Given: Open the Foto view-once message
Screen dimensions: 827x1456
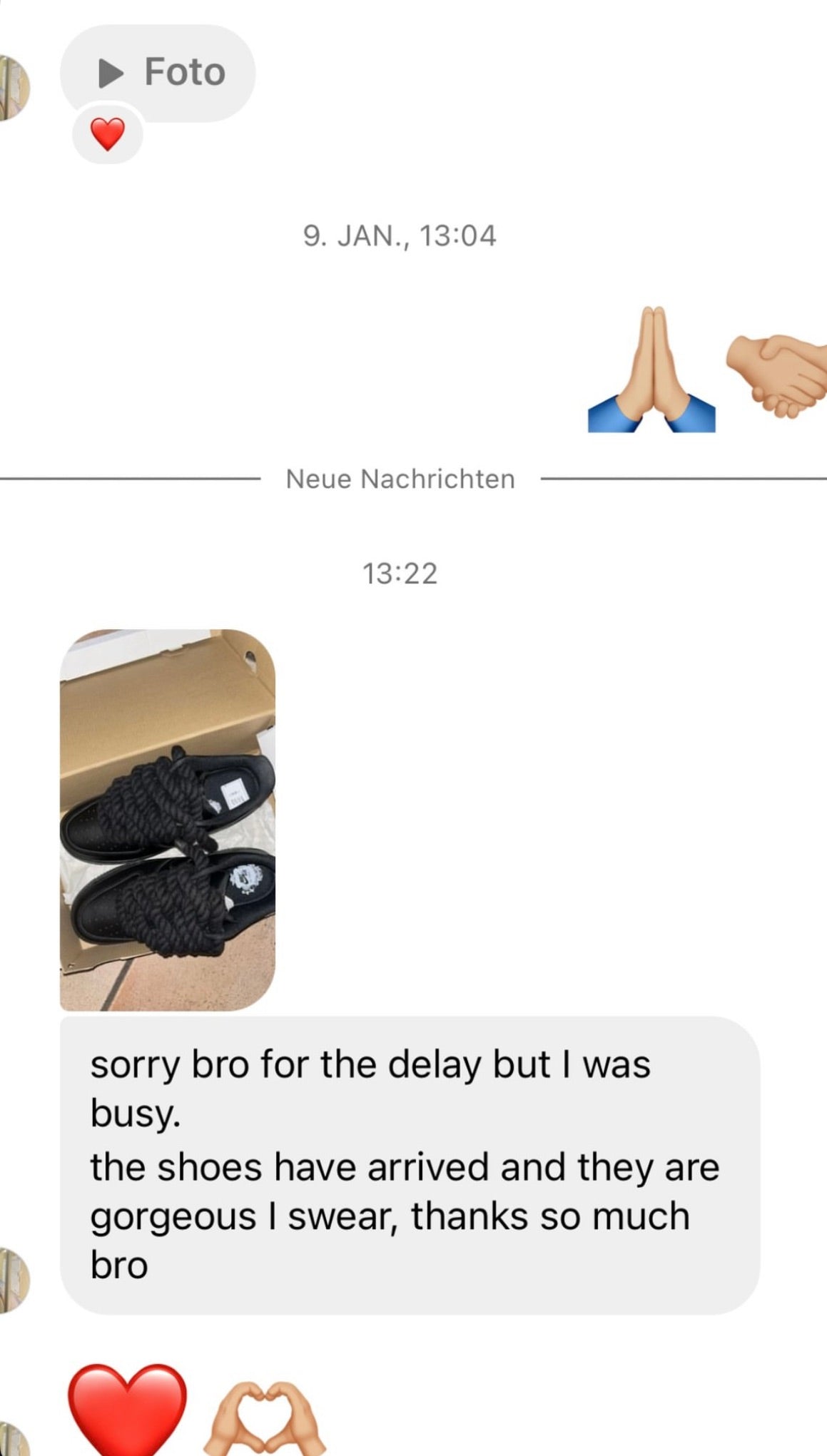Looking at the screenshot, I should point(161,71).
